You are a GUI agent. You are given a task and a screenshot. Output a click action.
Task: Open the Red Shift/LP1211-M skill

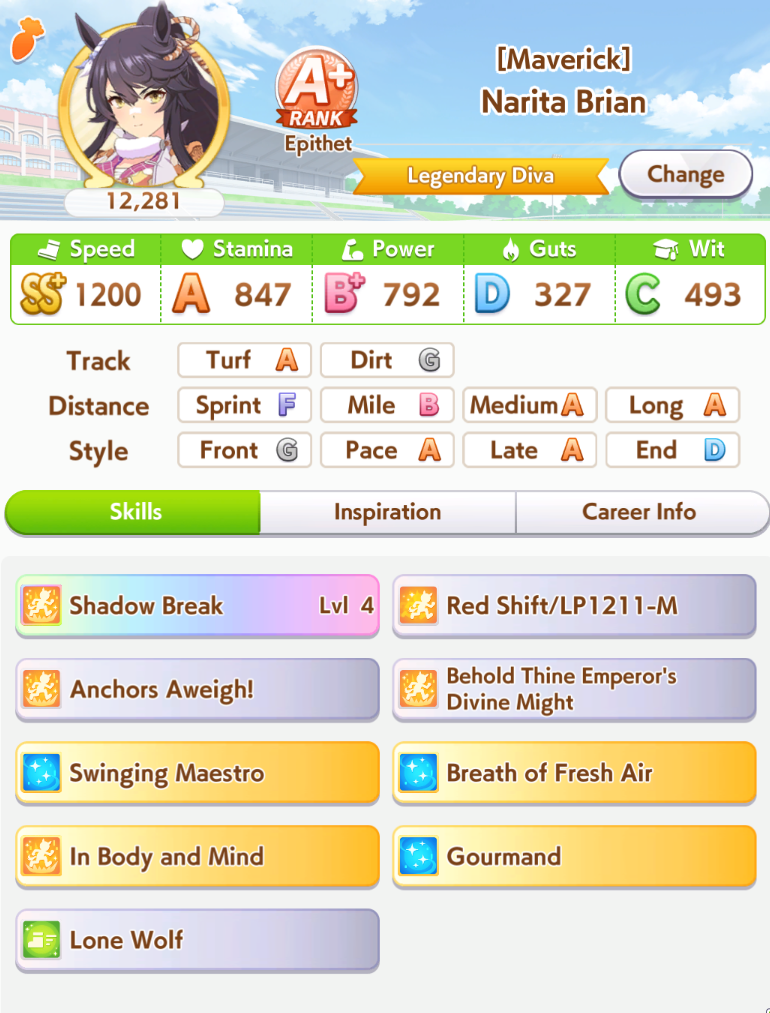(574, 606)
